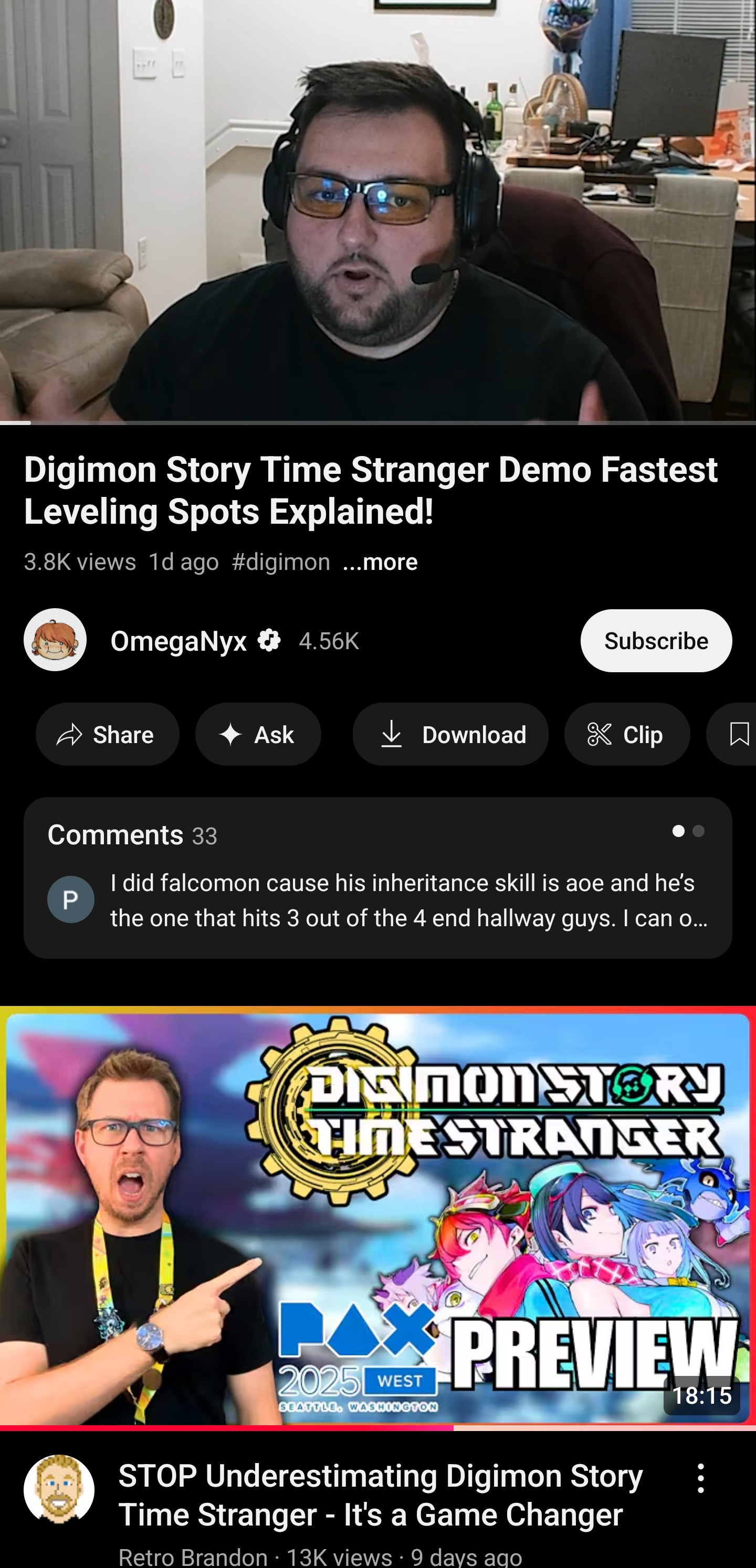Share this Digimon video
Viewport: 756px width, 1568px height.
tap(107, 734)
